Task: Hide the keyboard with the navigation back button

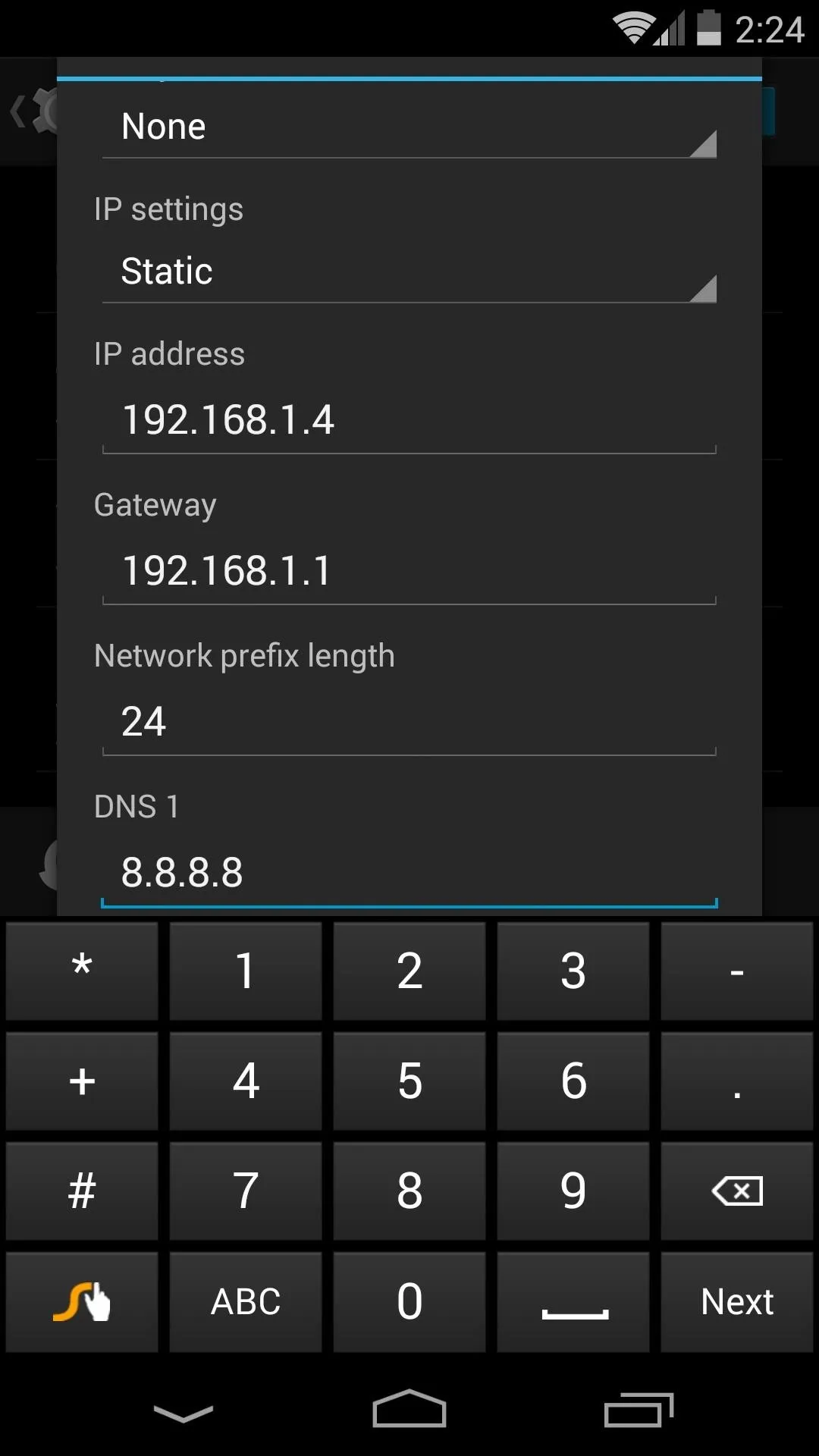Action: [184, 1412]
